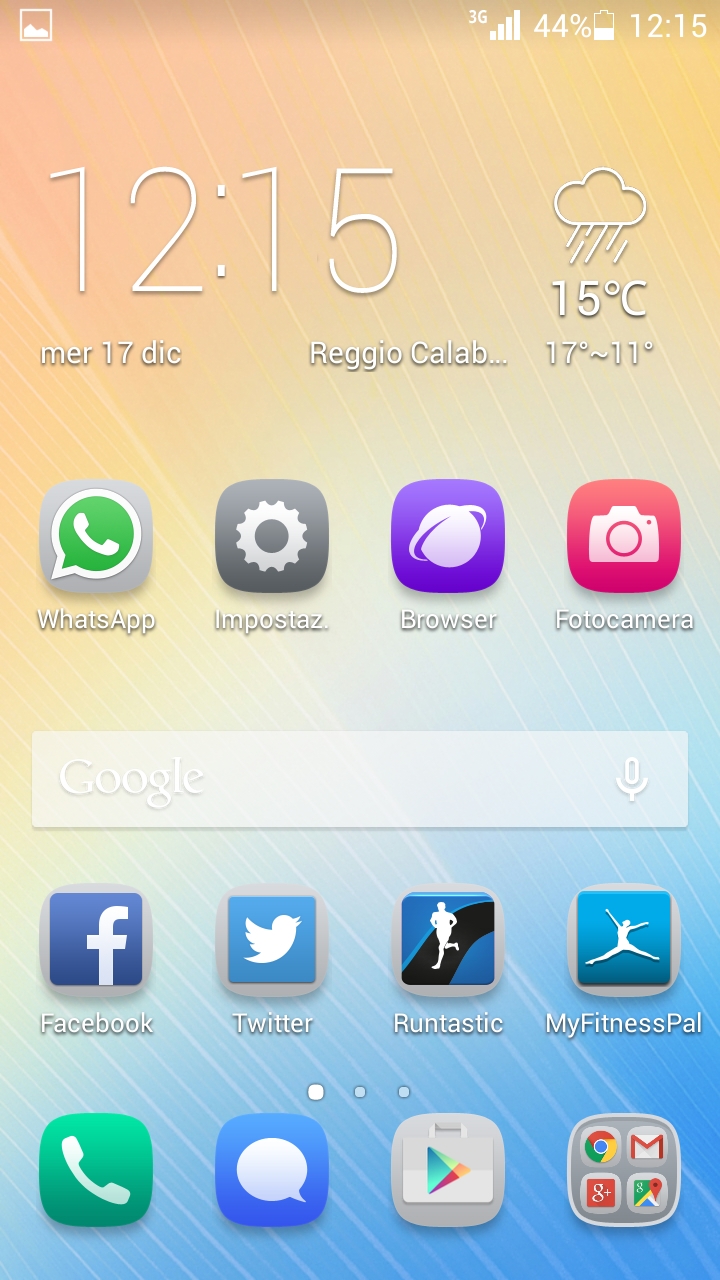Launch the Twitter app
The height and width of the screenshot is (1280, 720).
tap(272, 940)
